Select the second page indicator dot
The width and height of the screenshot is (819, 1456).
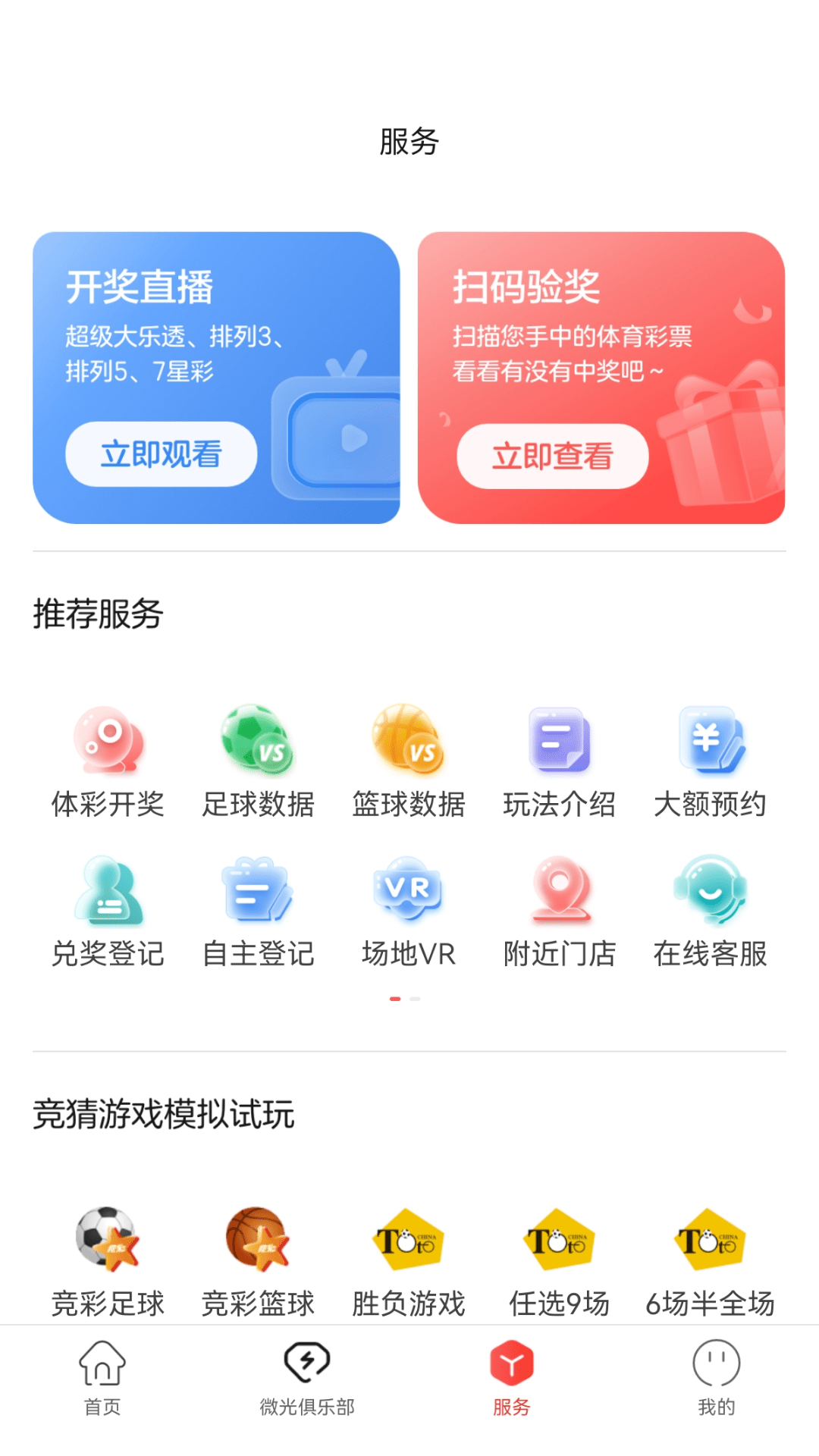(414, 999)
